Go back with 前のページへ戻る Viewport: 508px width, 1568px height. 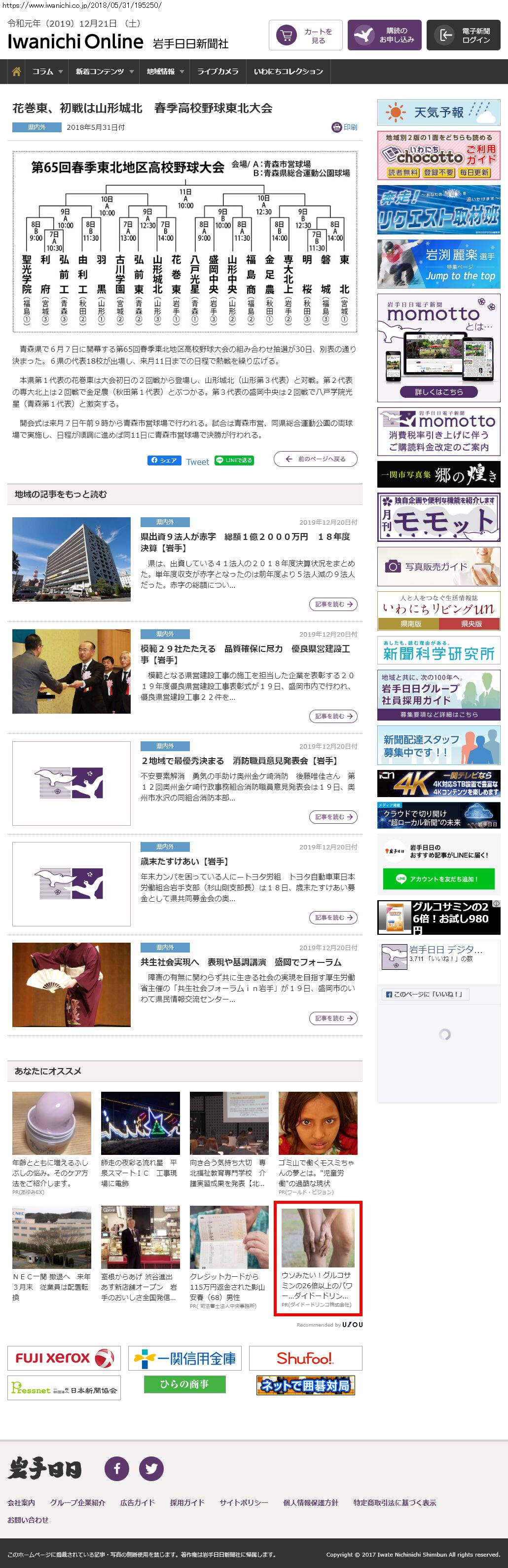[x=315, y=459]
